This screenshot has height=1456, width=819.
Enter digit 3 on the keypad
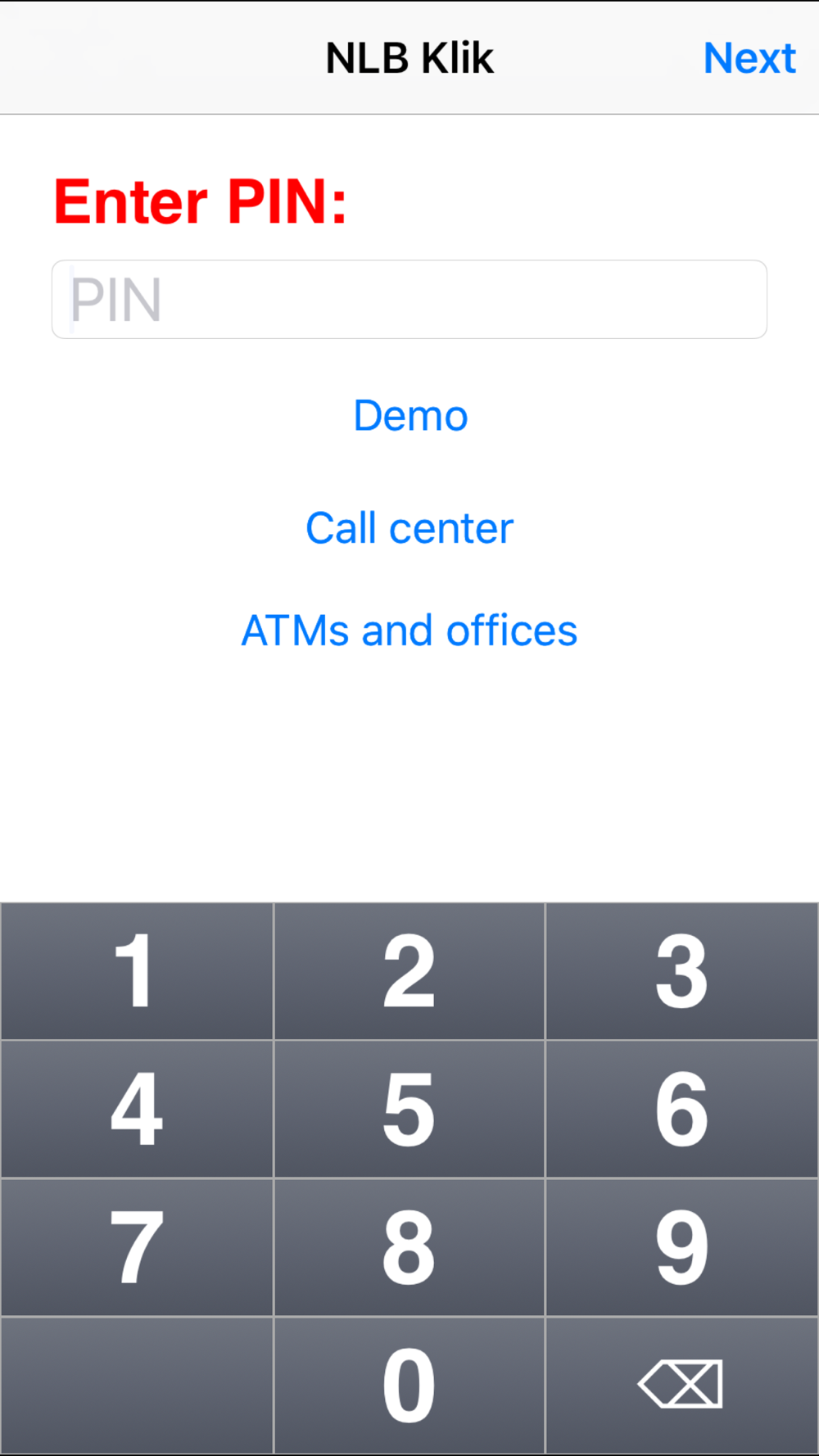coord(682,971)
